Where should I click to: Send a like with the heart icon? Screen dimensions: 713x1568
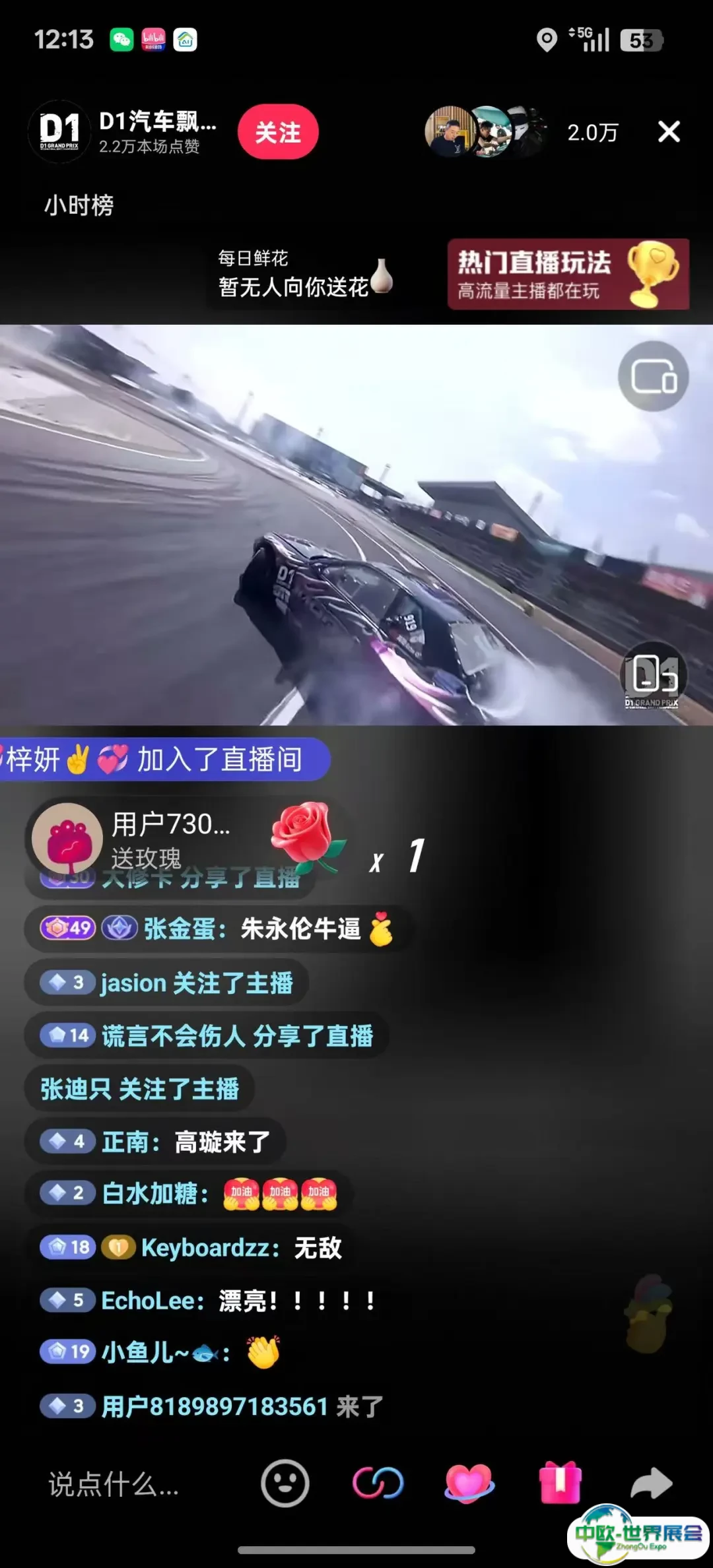tap(469, 1484)
